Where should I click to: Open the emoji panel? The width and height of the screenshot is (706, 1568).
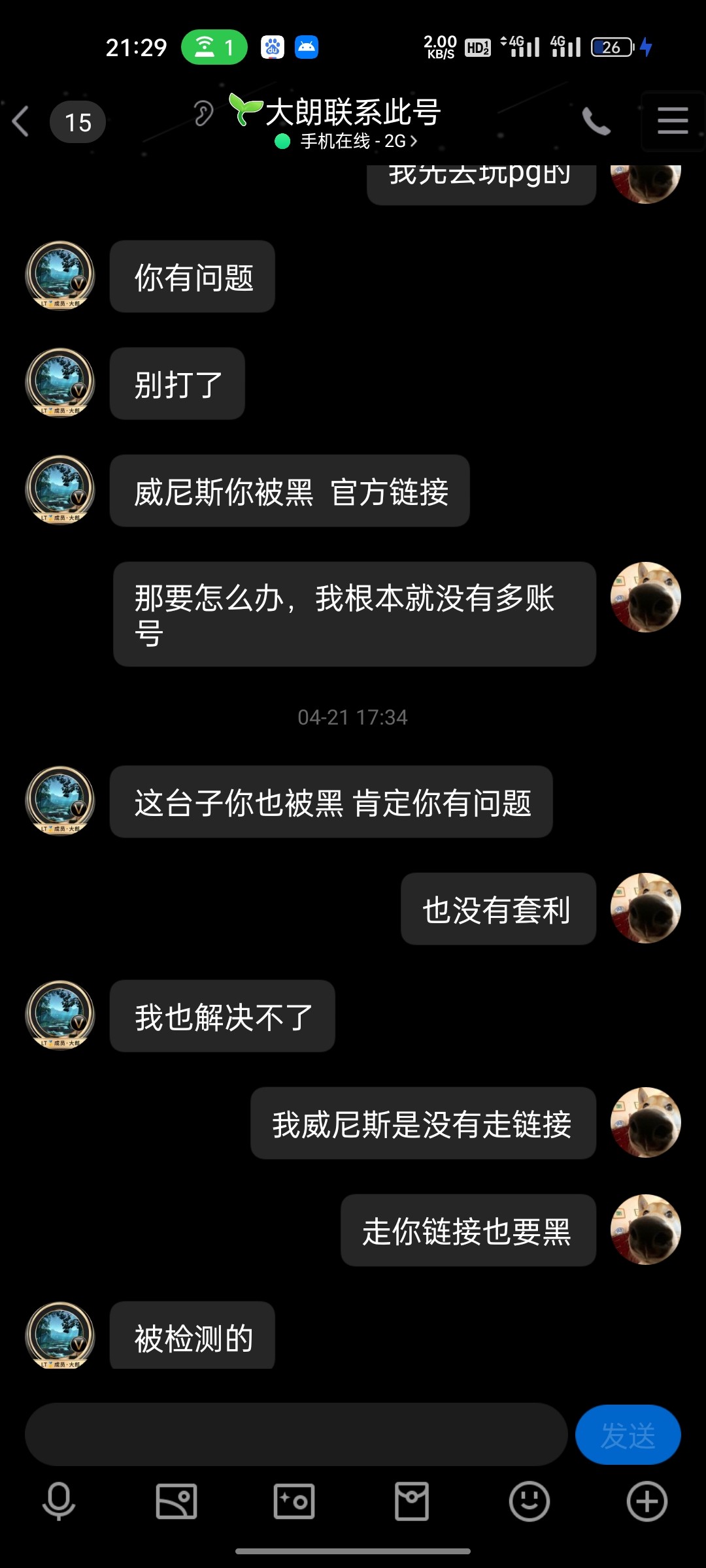point(529,1501)
